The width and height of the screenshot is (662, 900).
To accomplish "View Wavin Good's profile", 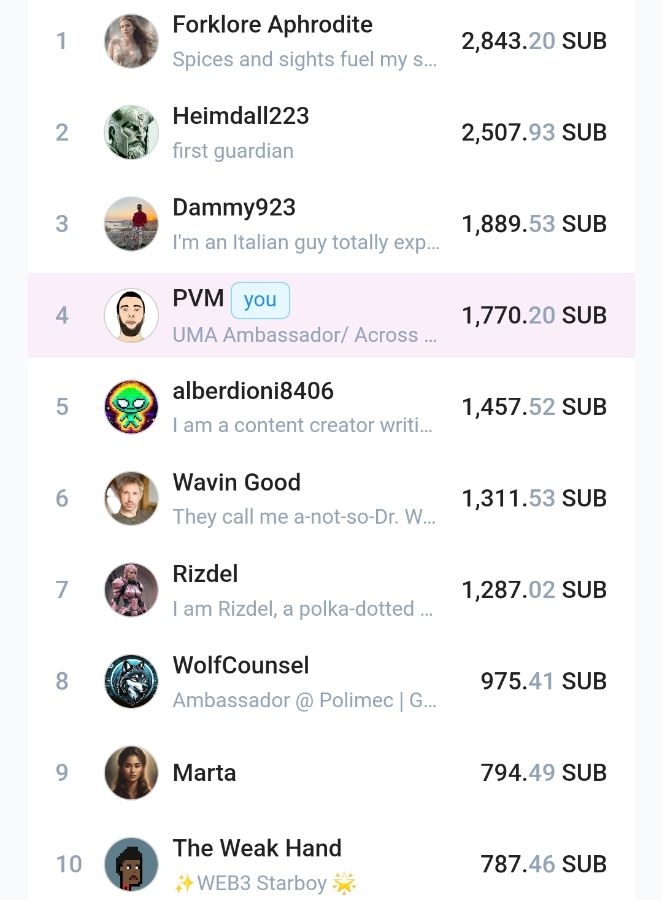I will point(331,498).
